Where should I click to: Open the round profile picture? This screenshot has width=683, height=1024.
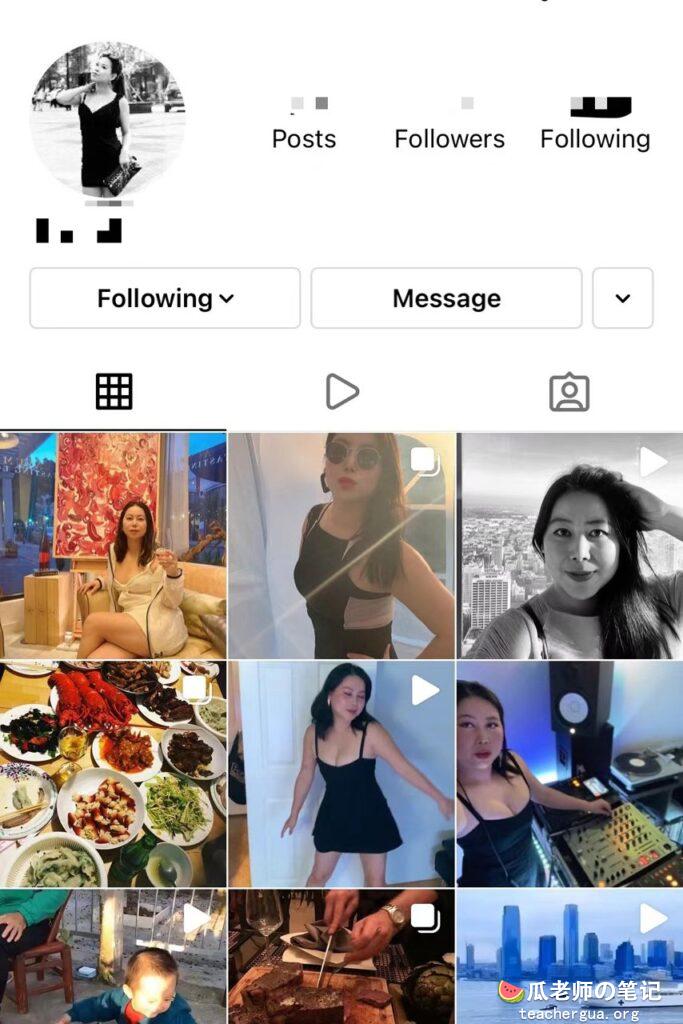pos(107,120)
